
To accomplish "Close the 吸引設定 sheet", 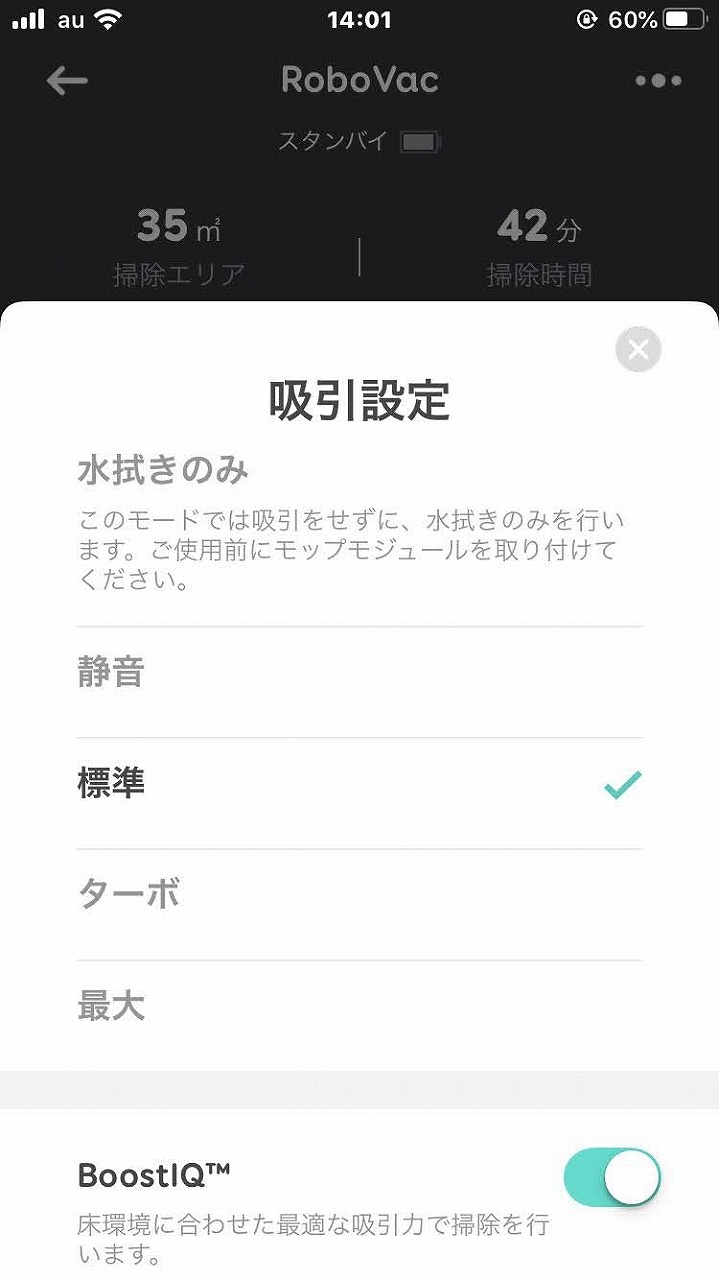I will [638, 350].
